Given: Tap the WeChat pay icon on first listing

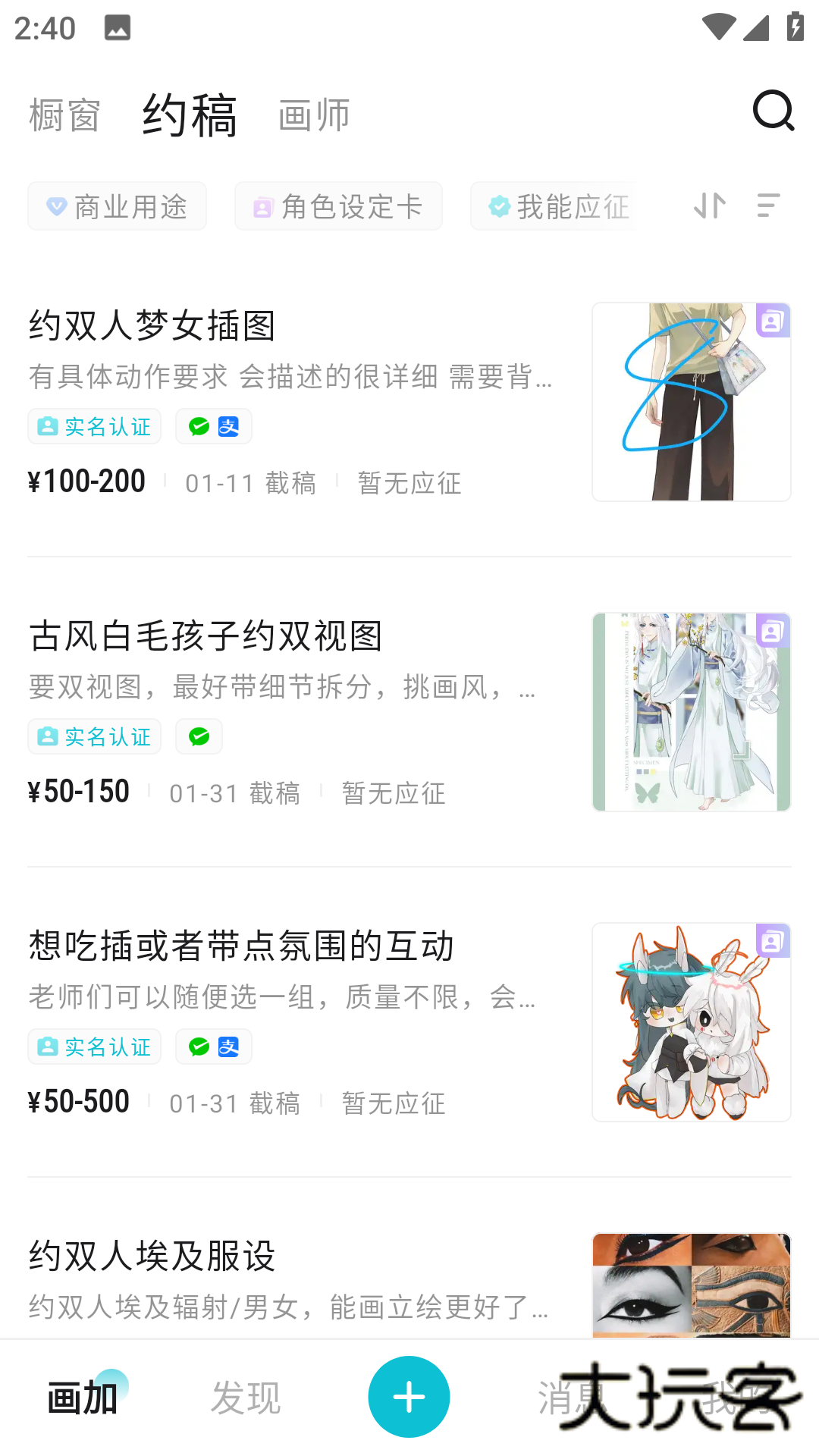Looking at the screenshot, I should tap(199, 426).
